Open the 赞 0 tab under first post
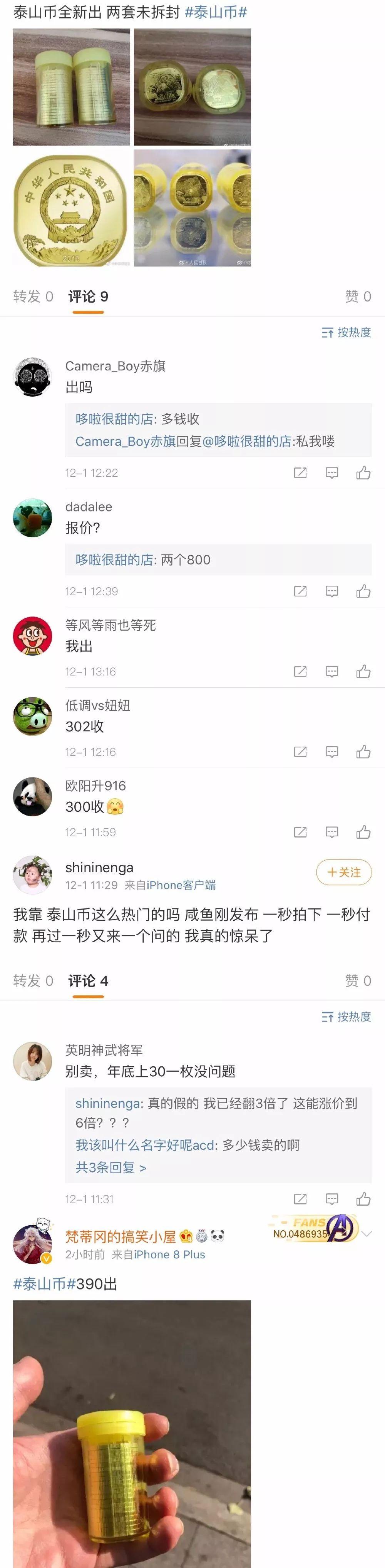 point(358,297)
